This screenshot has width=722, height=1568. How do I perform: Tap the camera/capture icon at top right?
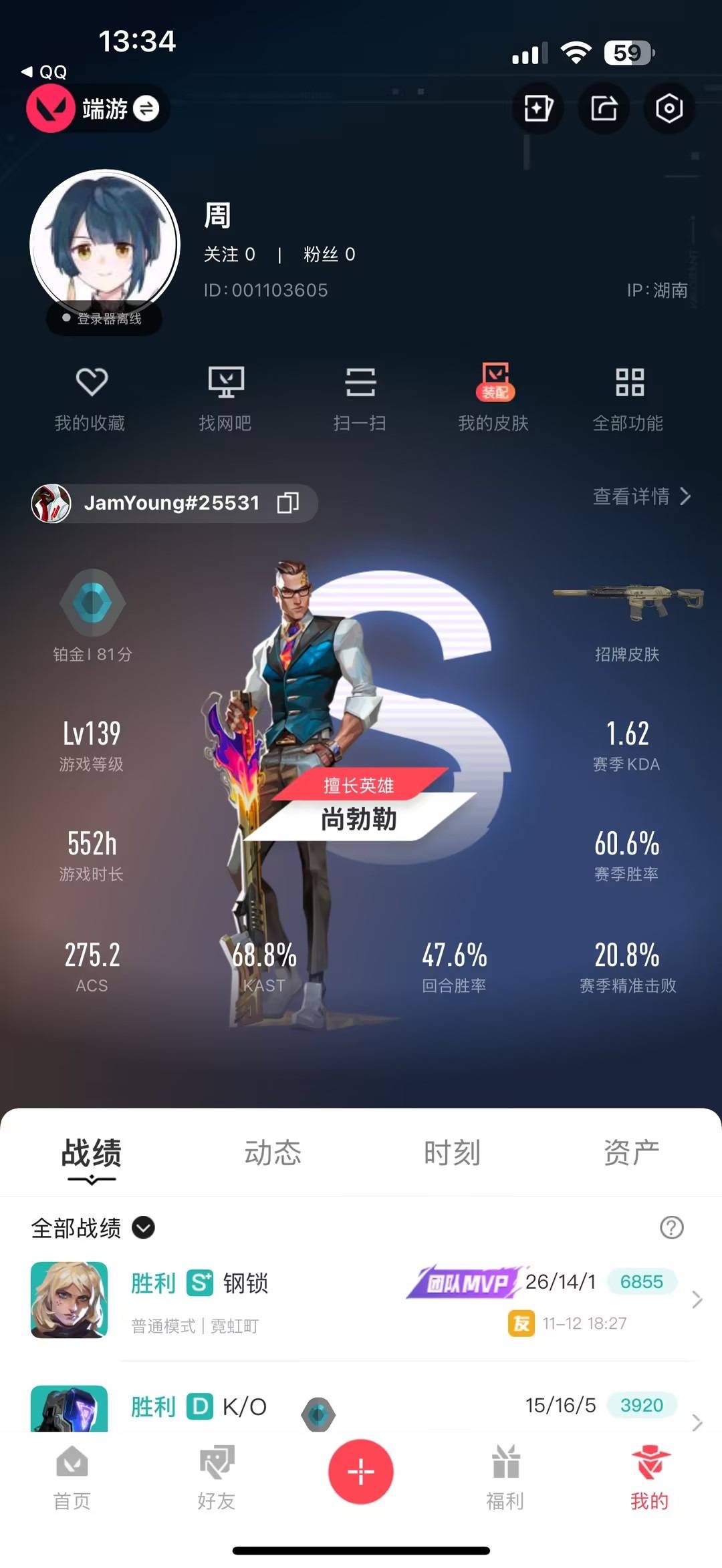click(x=669, y=108)
